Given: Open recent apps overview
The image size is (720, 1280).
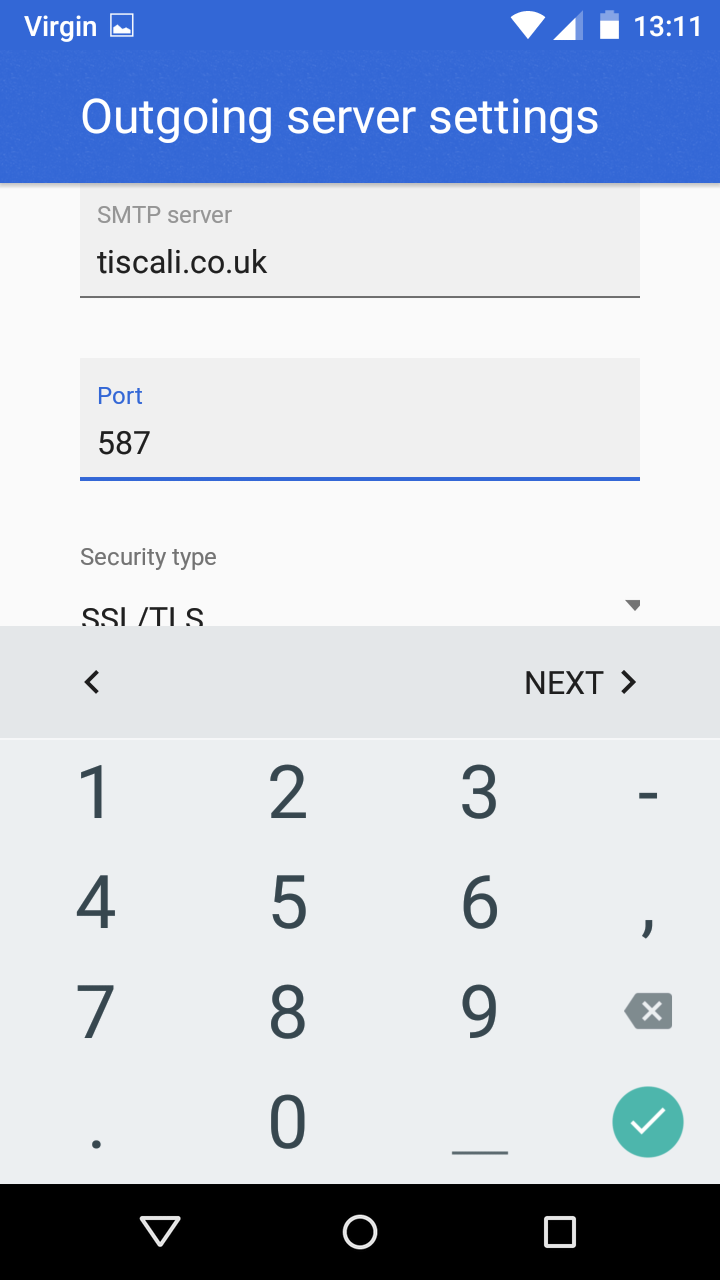Looking at the screenshot, I should tap(559, 1232).
